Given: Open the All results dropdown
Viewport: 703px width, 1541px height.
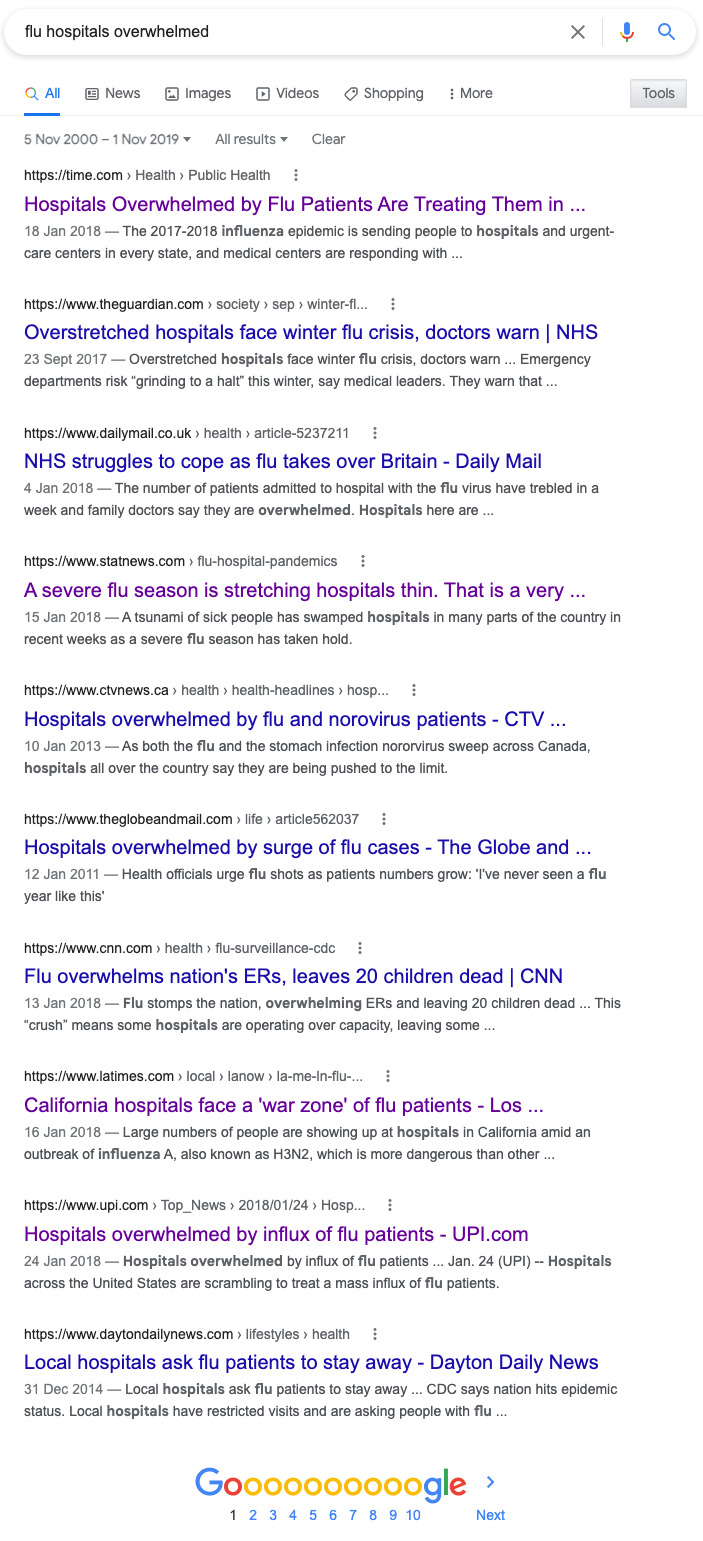Looking at the screenshot, I should pos(251,139).
